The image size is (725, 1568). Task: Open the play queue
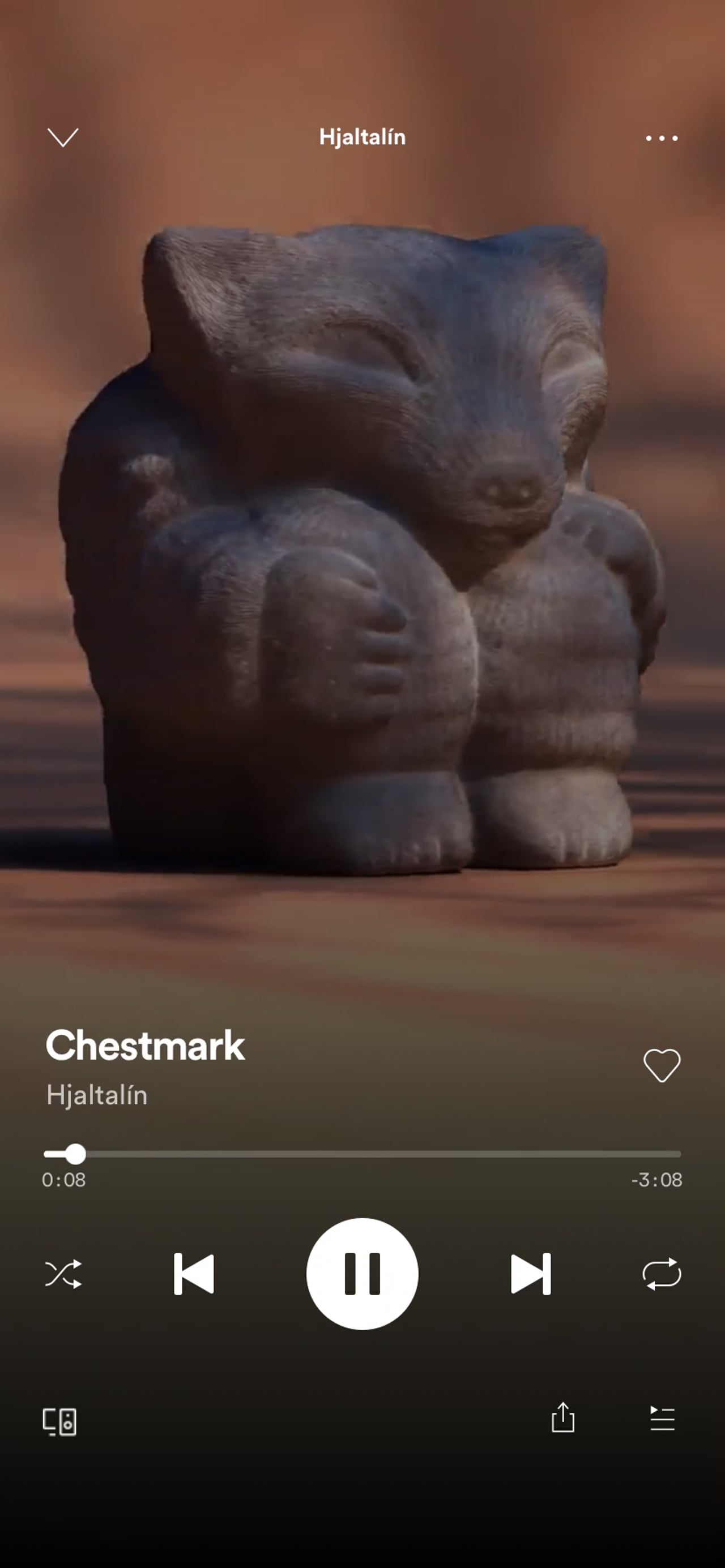pyautogui.click(x=662, y=1418)
